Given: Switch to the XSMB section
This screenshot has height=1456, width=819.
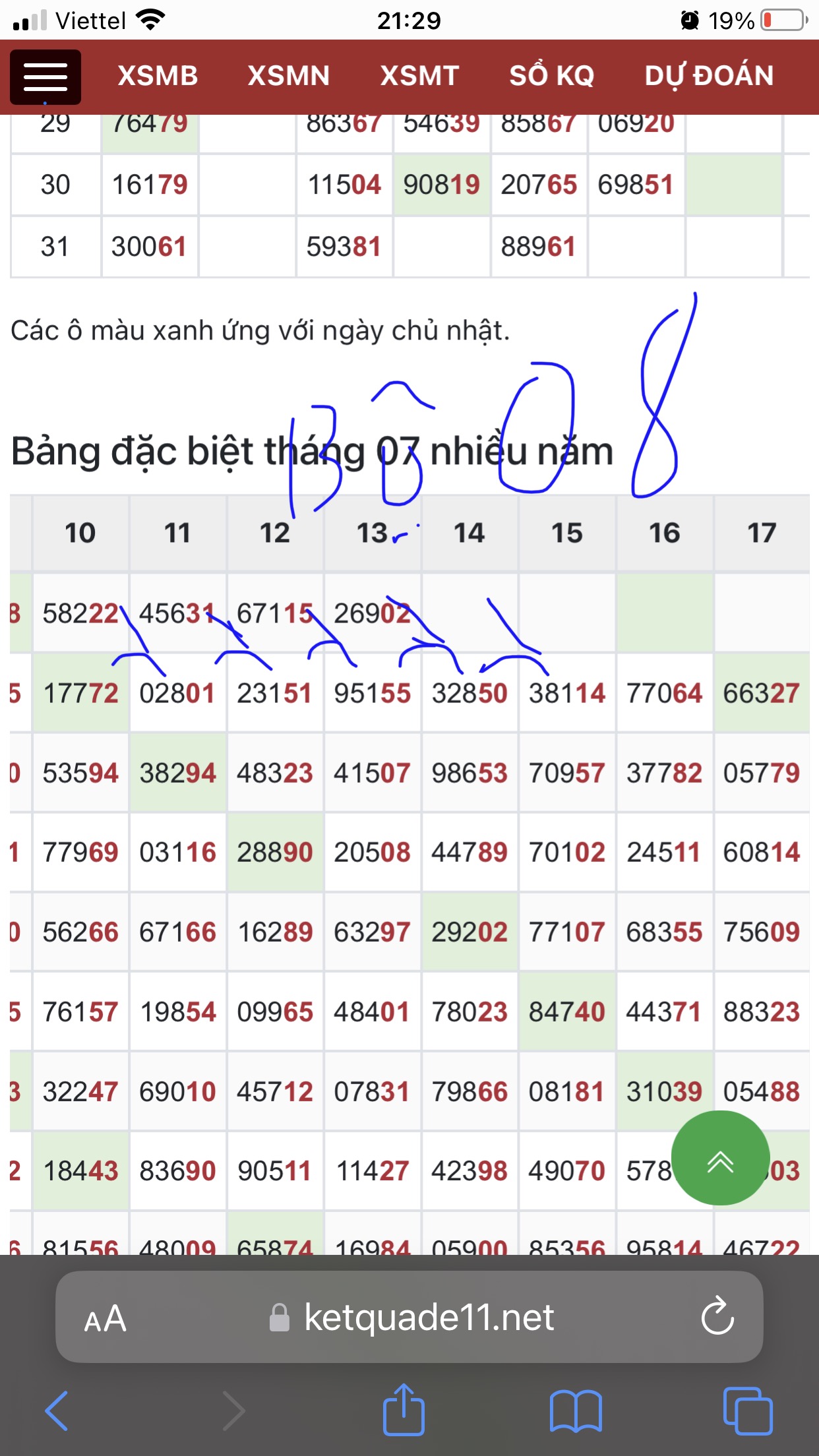Looking at the screenshot, I should (x=158, y=76).
